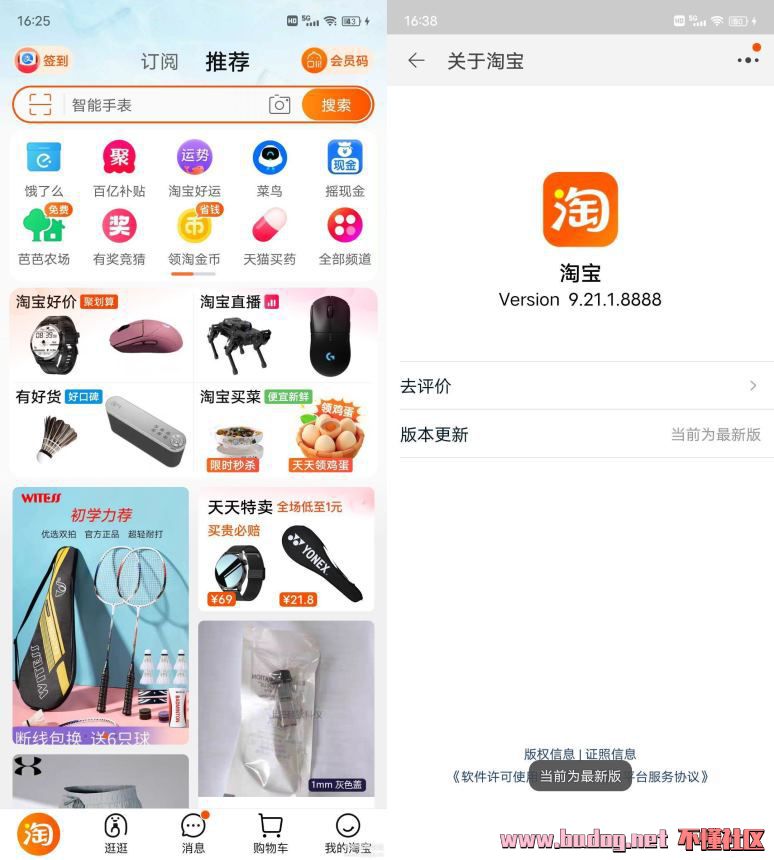
Task: Switch to the 消息 tab
Action: [x=193, y=833]
